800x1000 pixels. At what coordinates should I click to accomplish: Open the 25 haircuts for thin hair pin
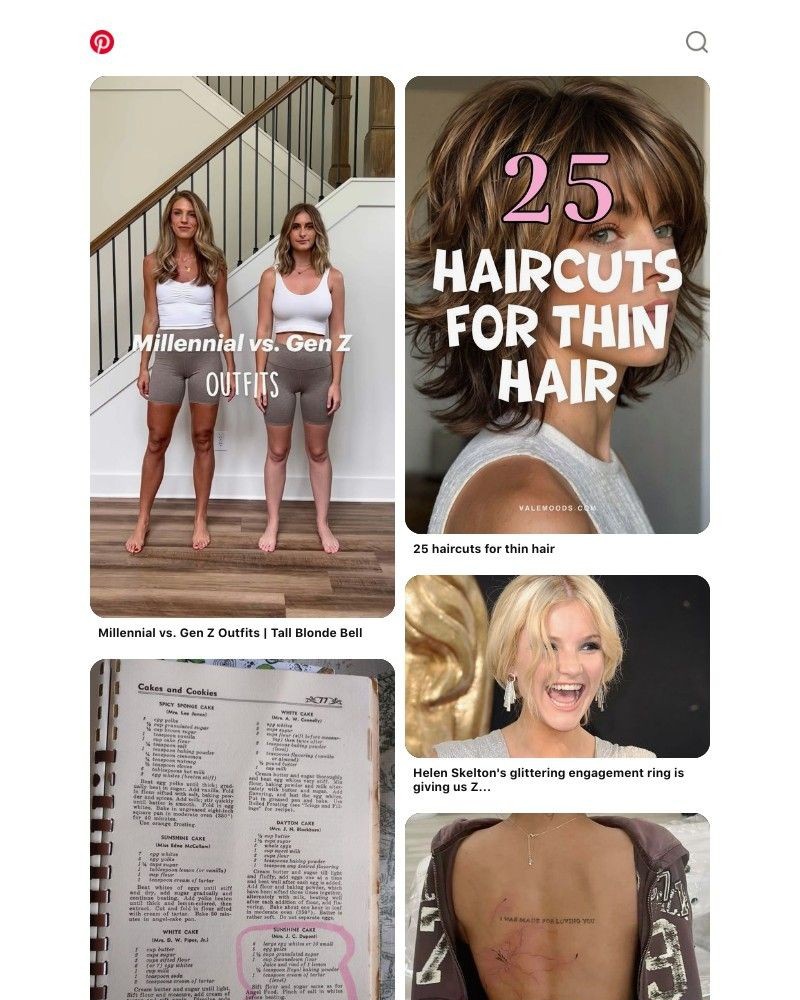coord(557,305)
